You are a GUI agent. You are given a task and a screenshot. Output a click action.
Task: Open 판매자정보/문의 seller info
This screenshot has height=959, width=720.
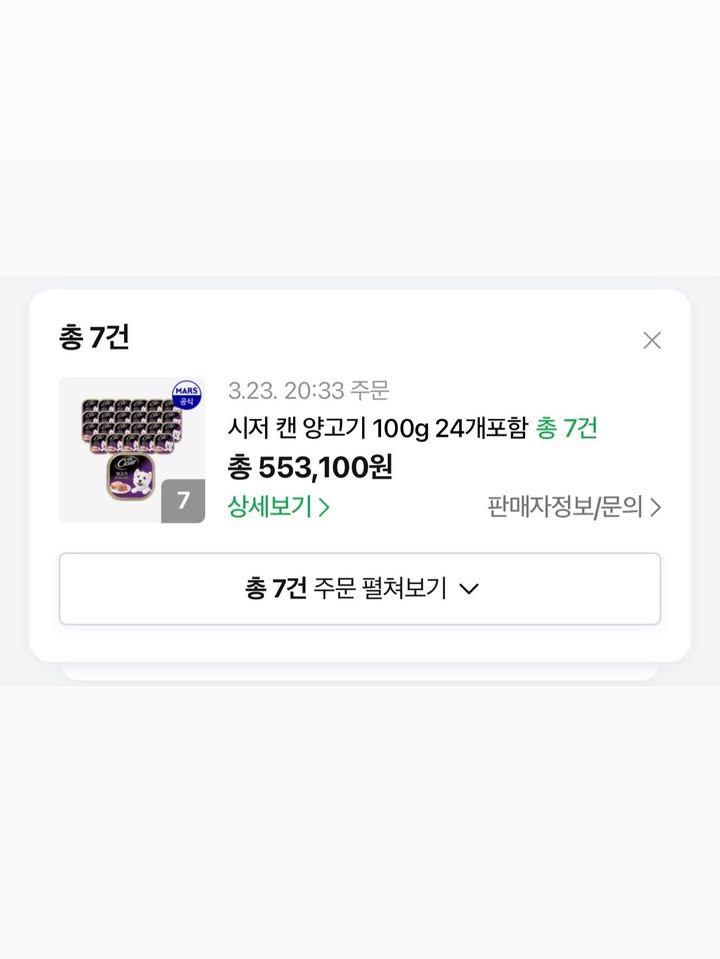point(574,507)
